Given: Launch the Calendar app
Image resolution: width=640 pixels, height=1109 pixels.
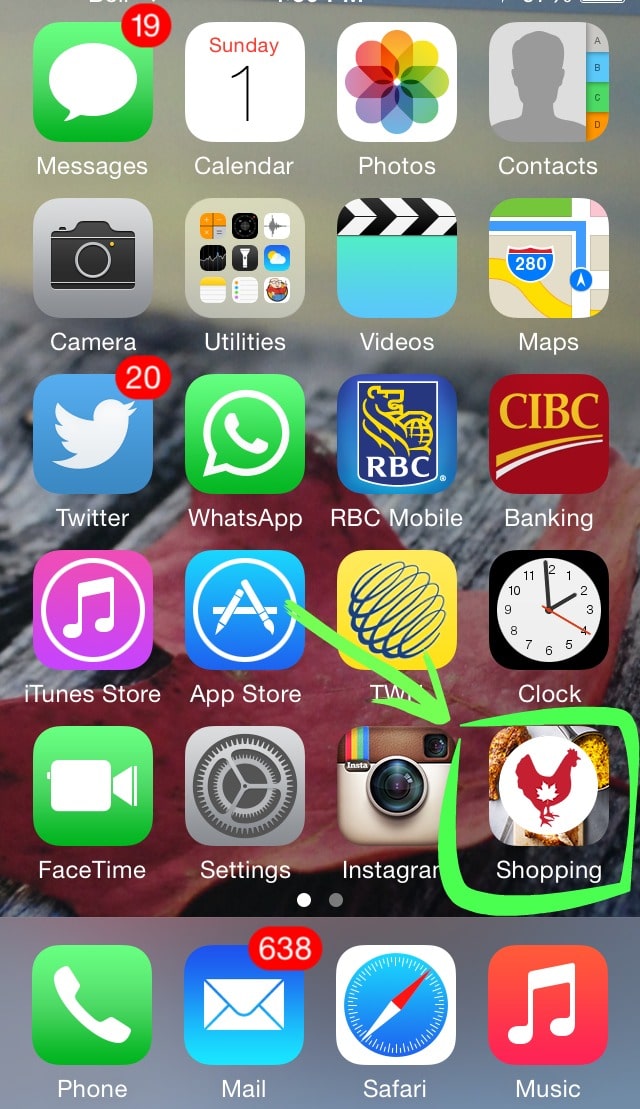Looking at the screenshot, I should (x=245, y=82).
